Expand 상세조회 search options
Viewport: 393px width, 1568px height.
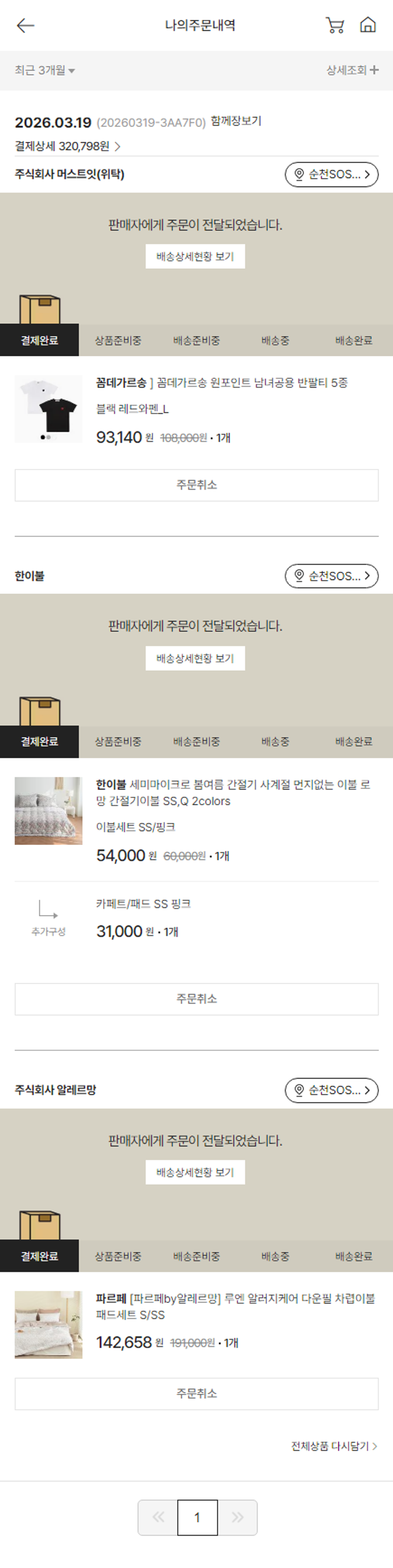(x=352, y=71)
